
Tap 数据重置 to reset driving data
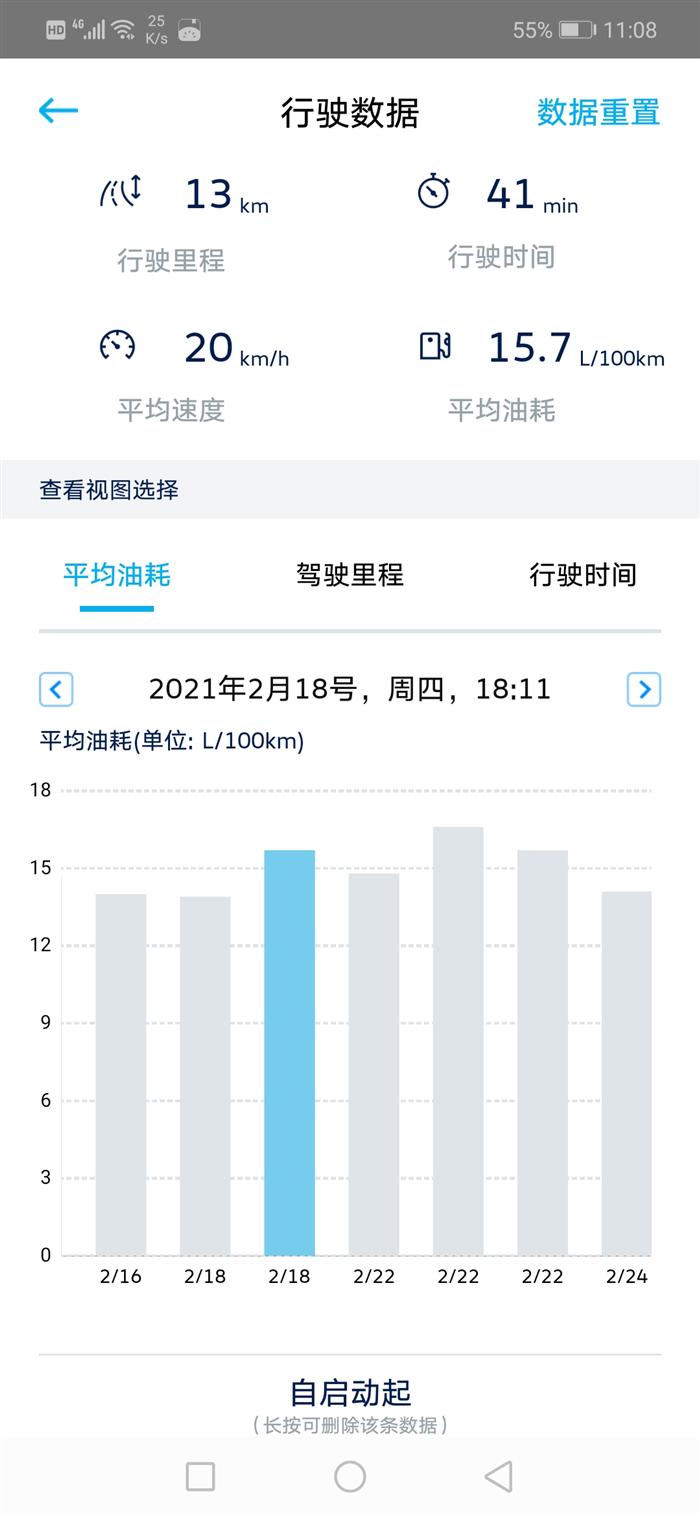(x=598, y=112)
